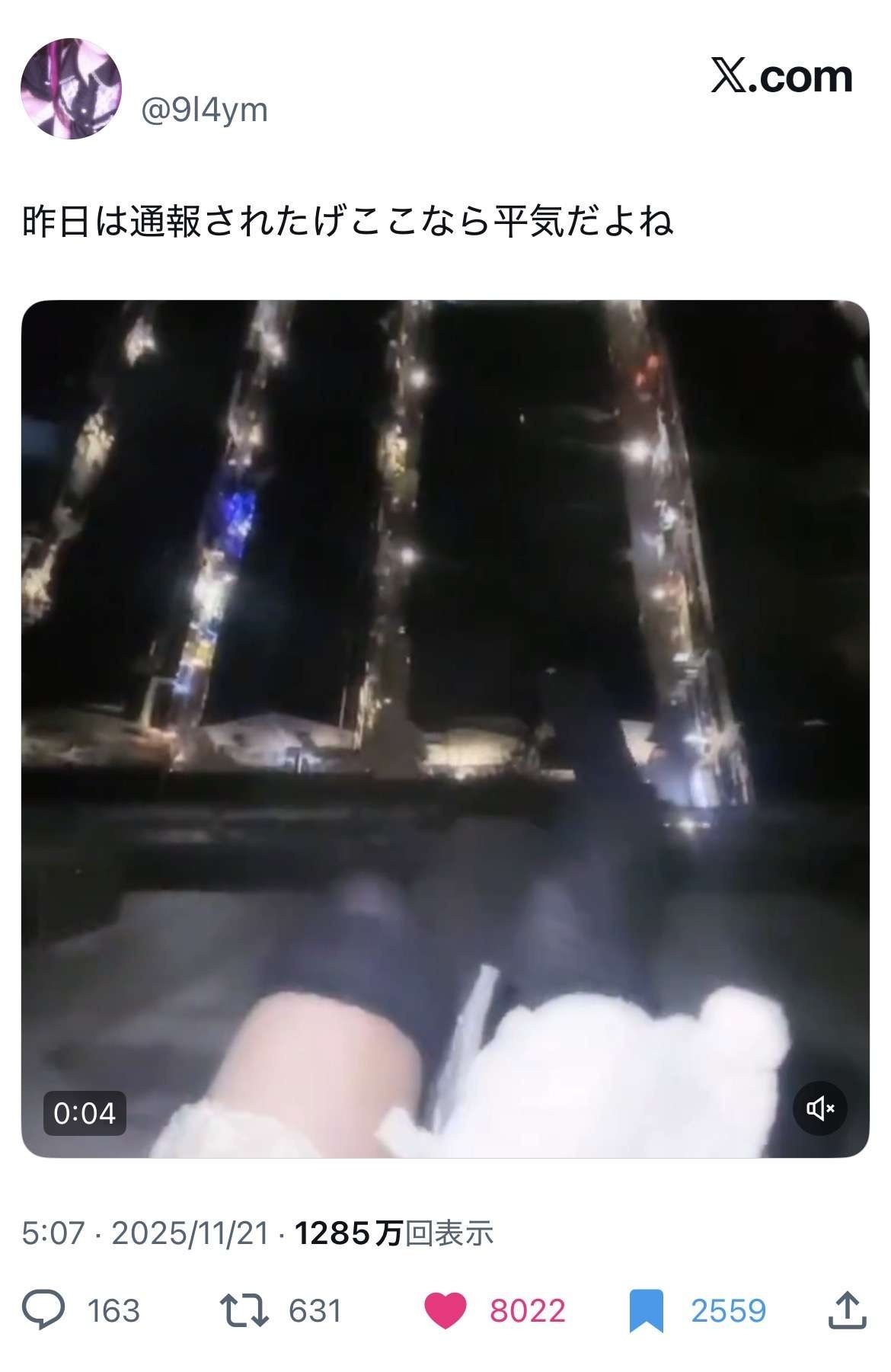This screenshot has height=1372, width=891.
Task: Share this post via the share icon
Action: [846, 1311]
